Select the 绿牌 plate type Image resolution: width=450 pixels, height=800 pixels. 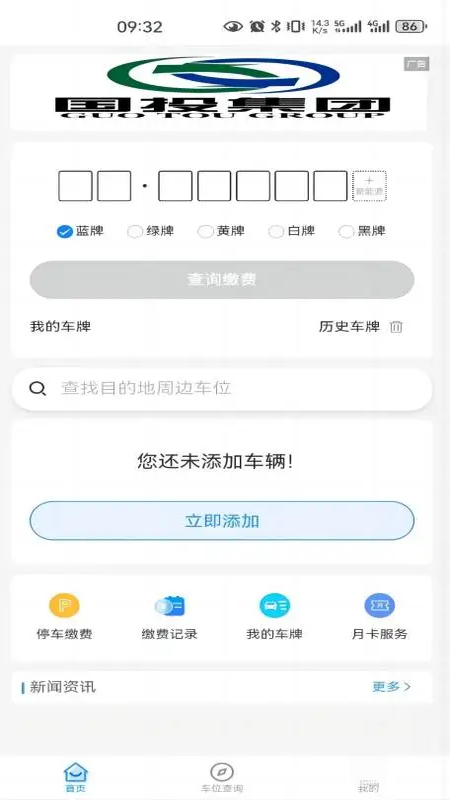(x=151, y=231)
